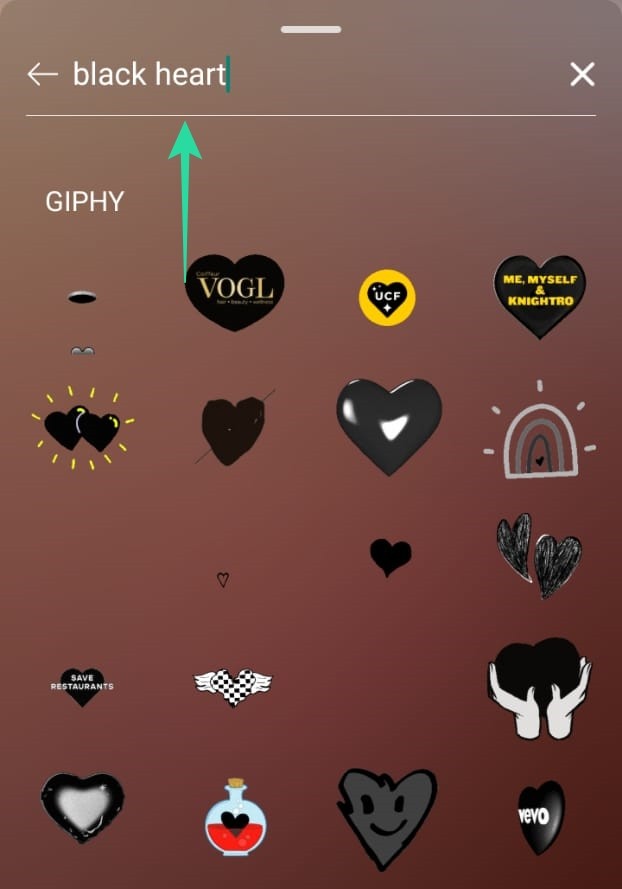Go back from sticker search
The width and height of the screenshot is (622, 889).
pos(42,74)
